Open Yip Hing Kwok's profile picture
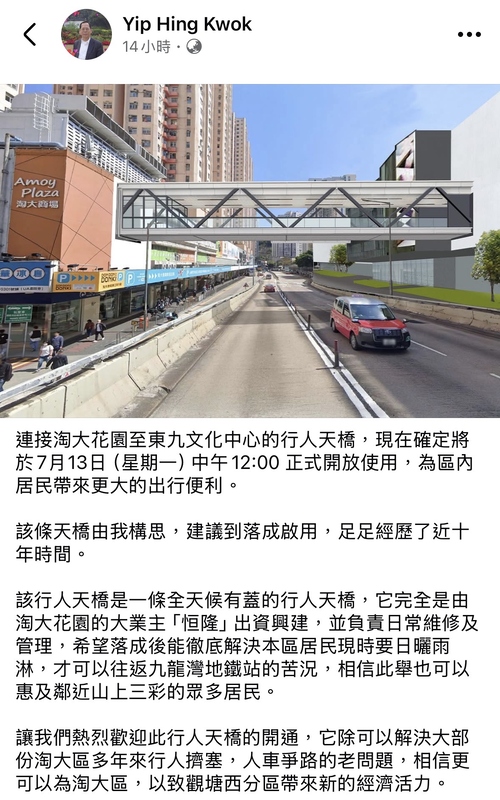500x800 pixels. [x=86, y=34]
